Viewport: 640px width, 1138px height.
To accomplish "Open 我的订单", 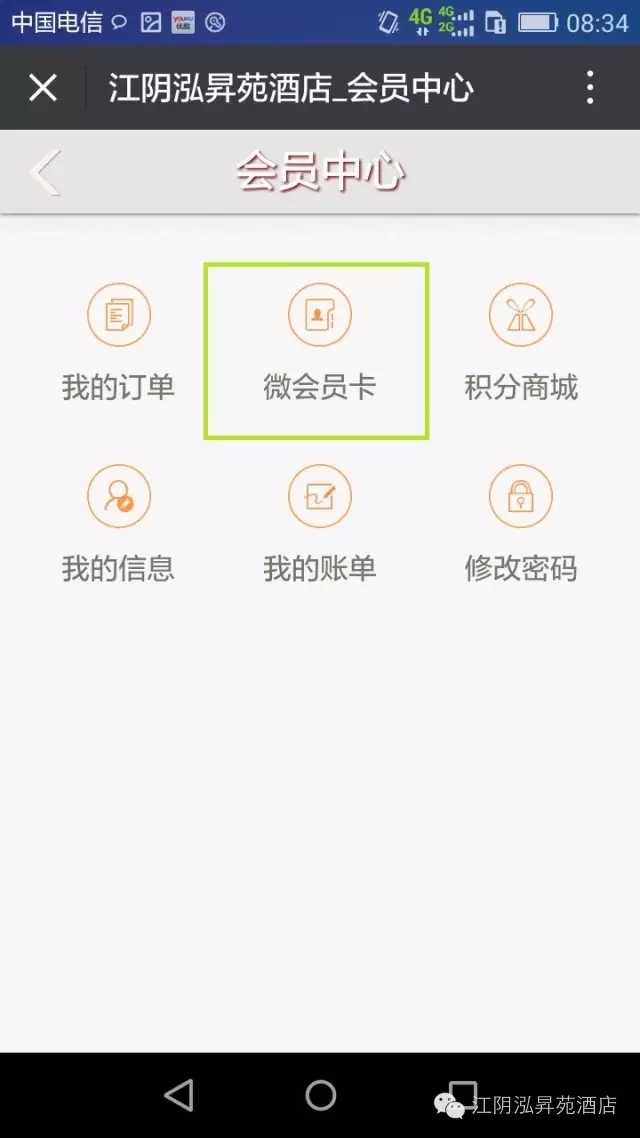I will (118, 343).
